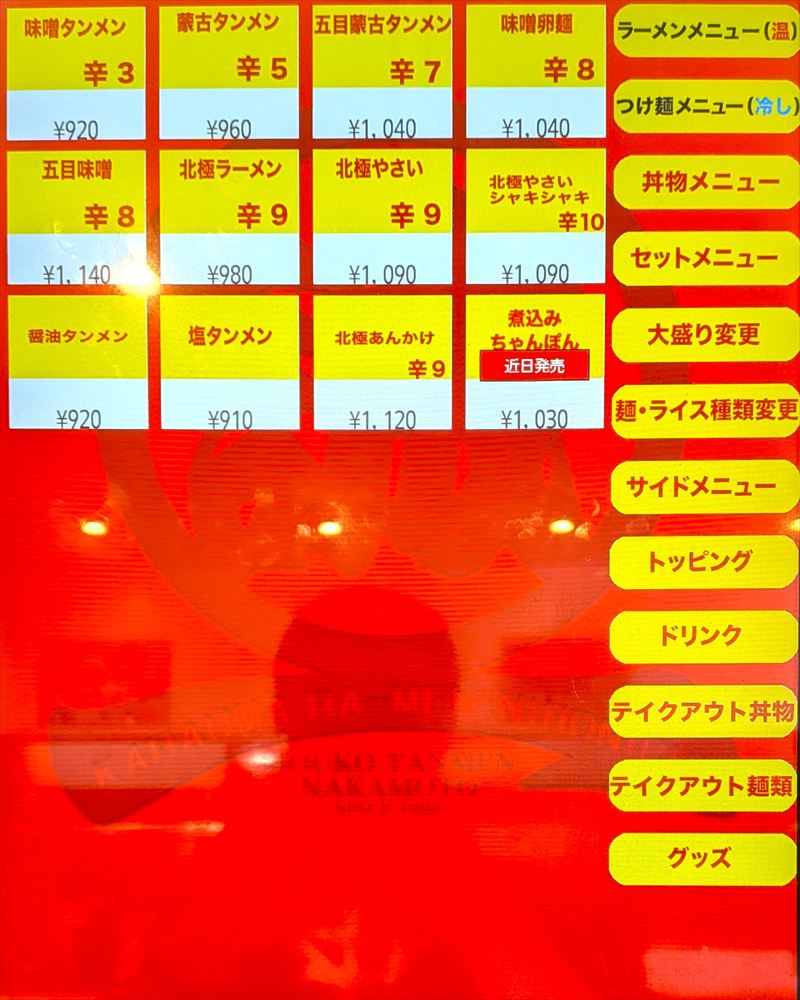Choose 北極あんかけ for ¥1,120
The height and width of the screenshot is (1000, 800).
(382, 362)
